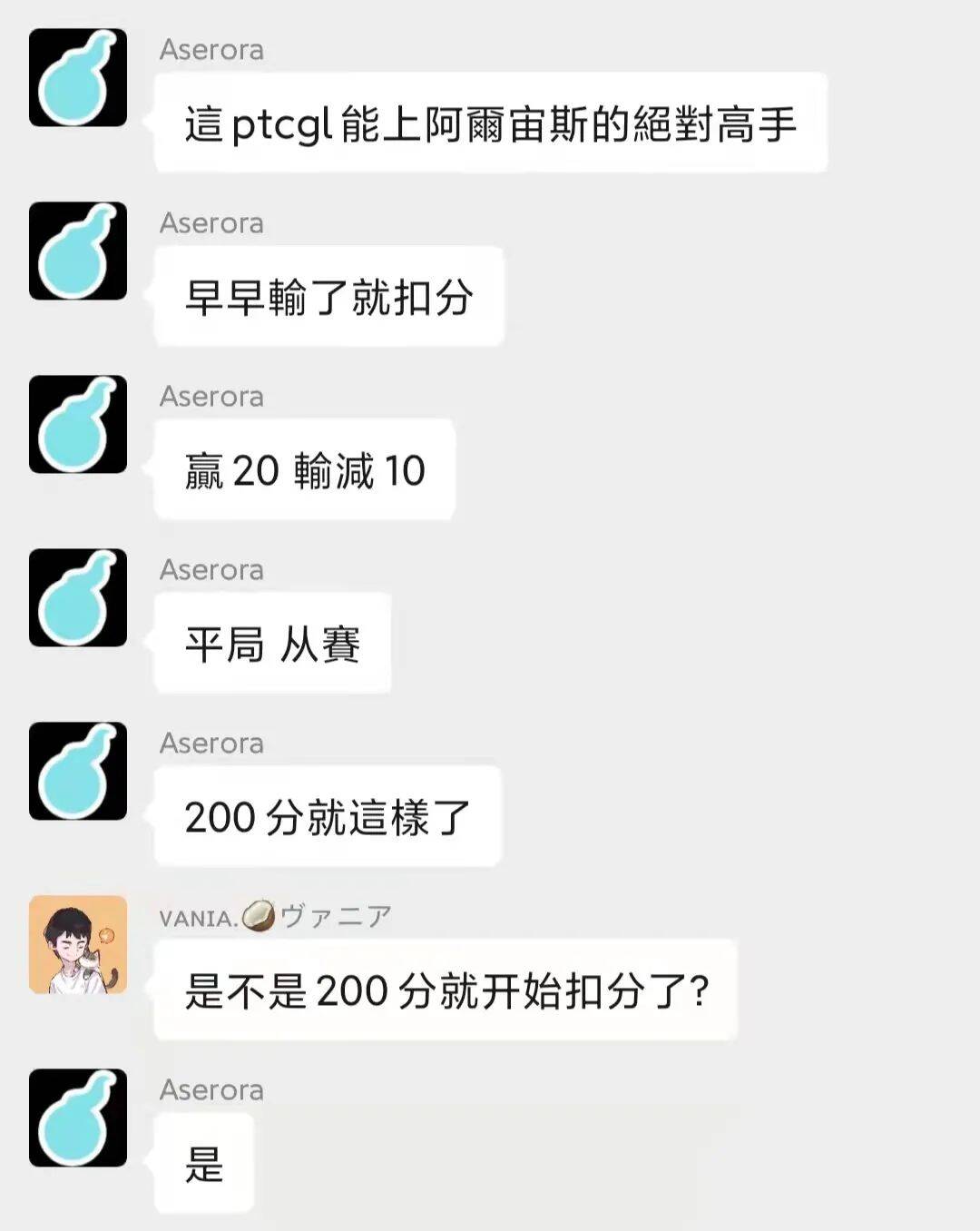View Aserora's avatar next to '贏 20 輸減 10'
Viewport: 980px width, 1231px height.
pyautogui.click(x=78, y=424)
